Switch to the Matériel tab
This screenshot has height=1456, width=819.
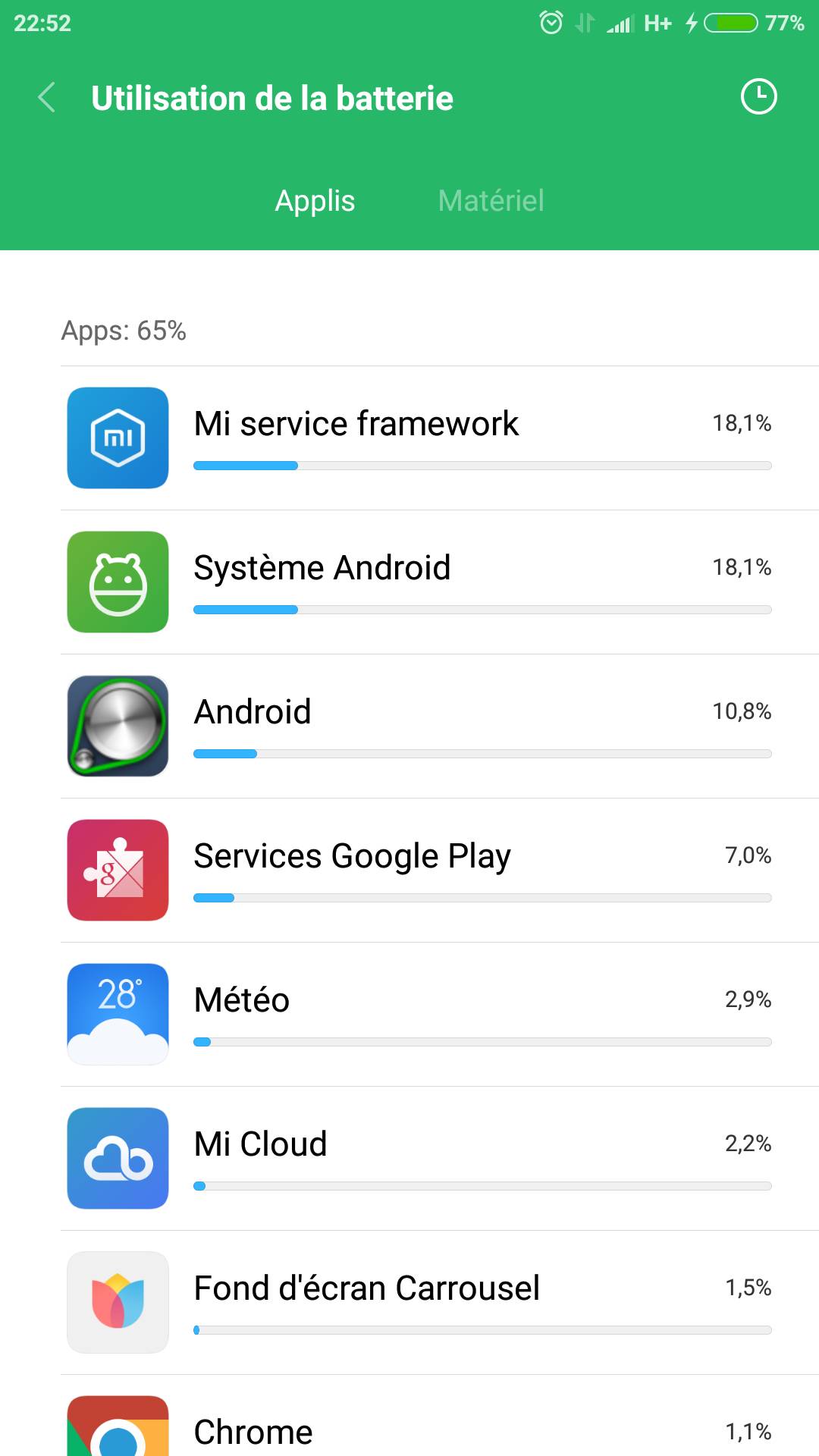(491, 201)
